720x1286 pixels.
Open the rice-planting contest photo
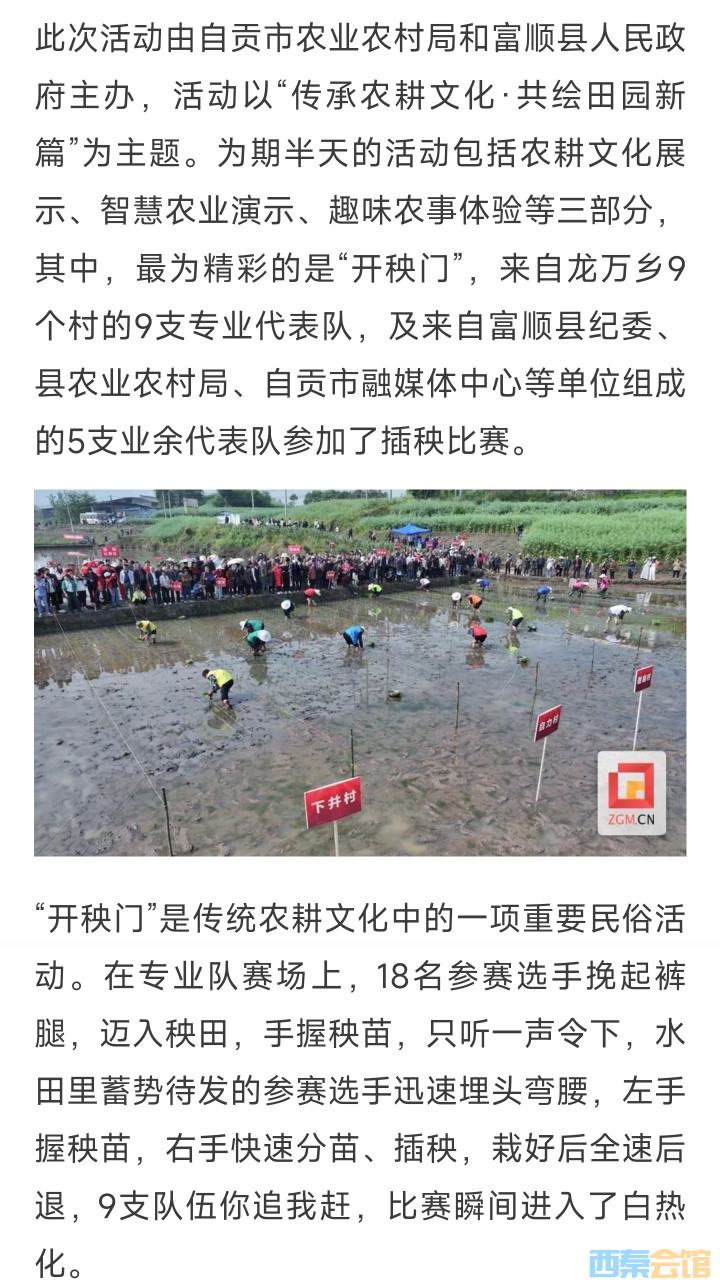click(360, 672)
